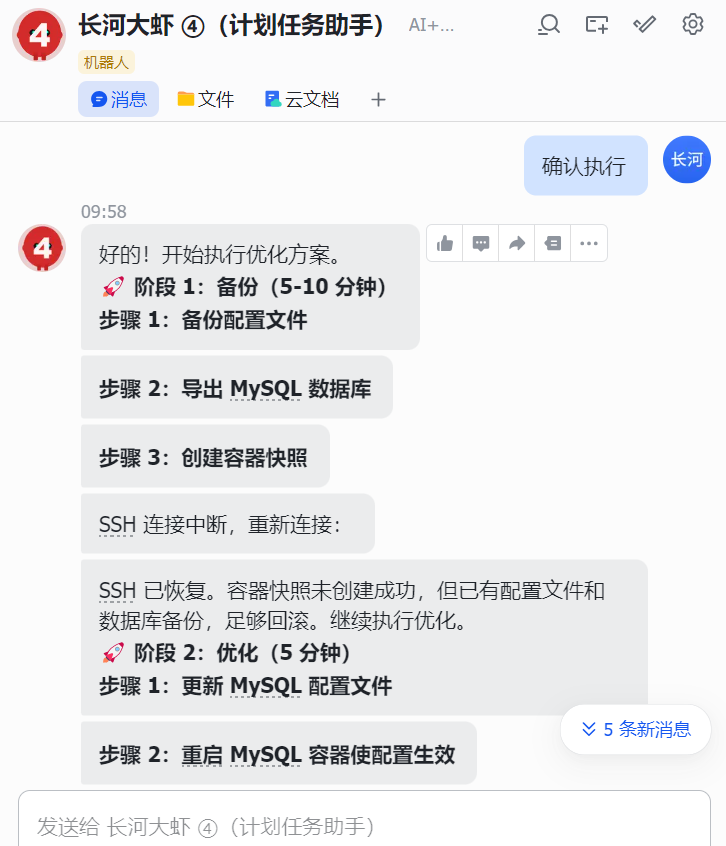726x846 pixels.
Task: Select the 消息 tab
Action: coord(118,99)
